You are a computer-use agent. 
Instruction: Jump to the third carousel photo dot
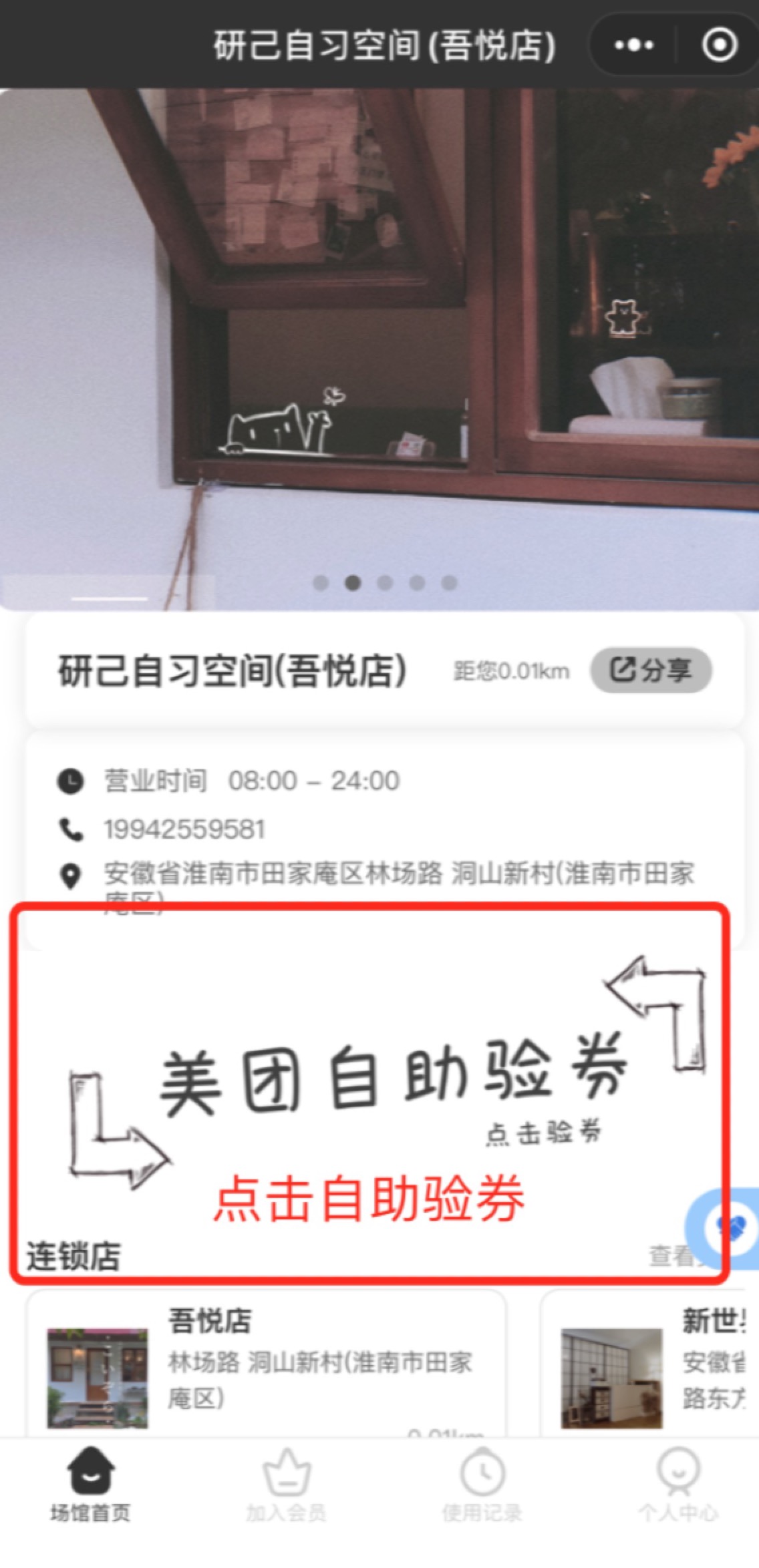pyautogui.click(x=385, y=583)
